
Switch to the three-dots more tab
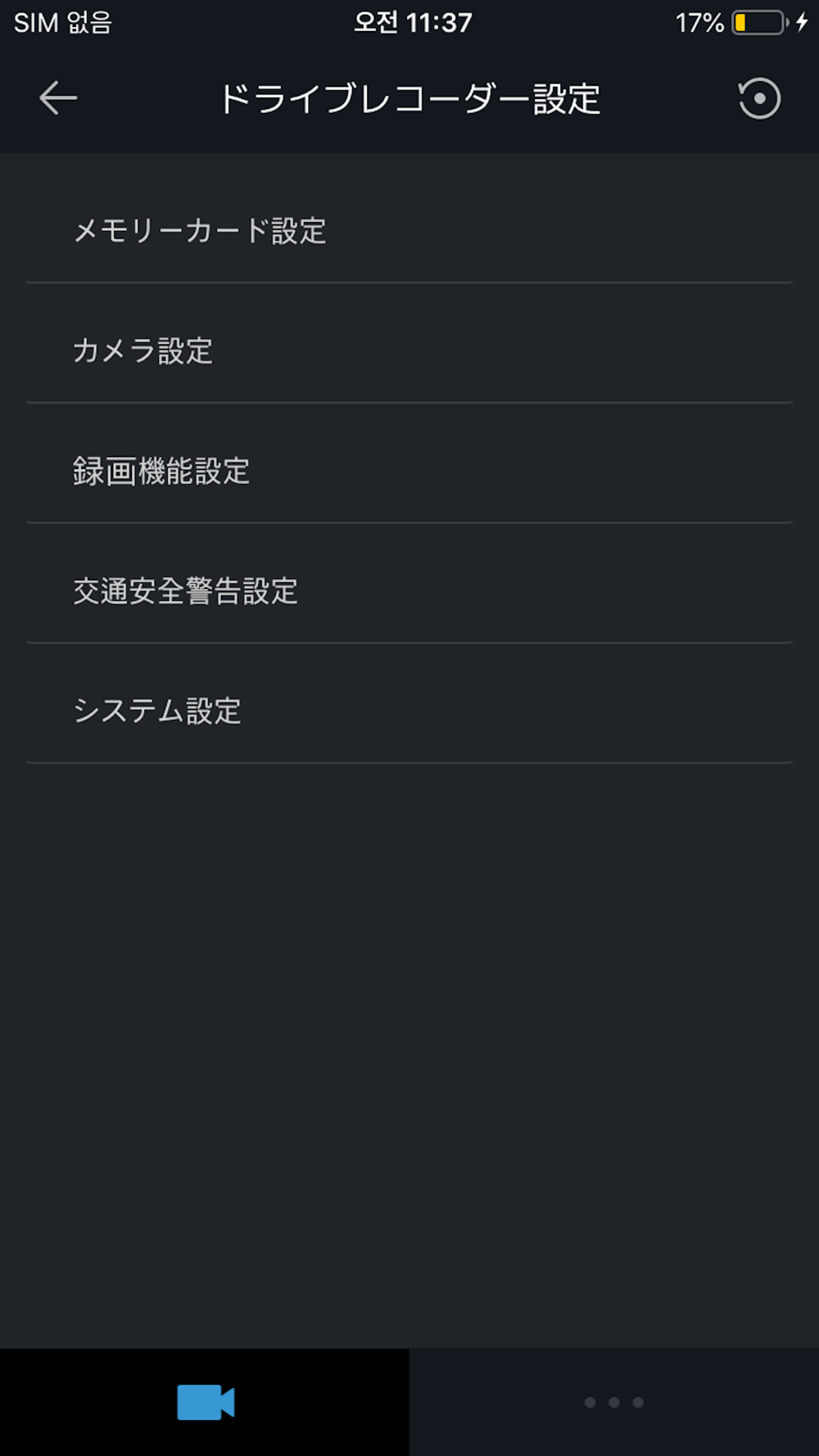point(614,1402)
